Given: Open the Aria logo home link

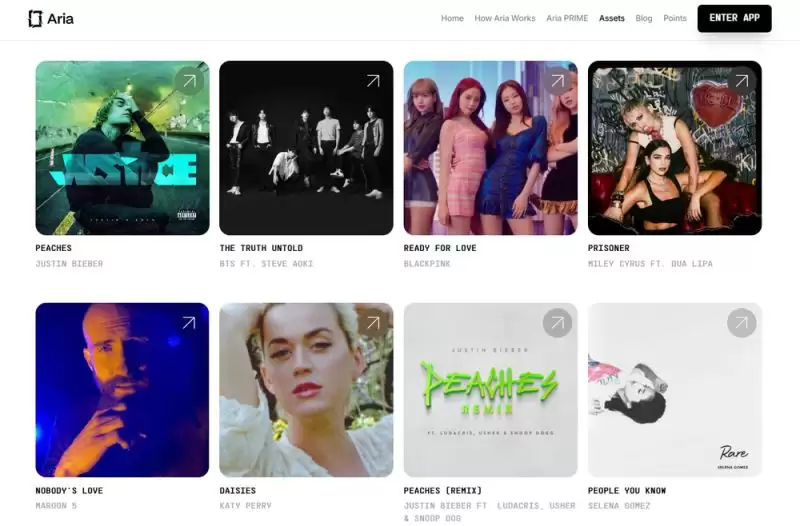Looking at the screenshot, I should [x=50, y=18].
